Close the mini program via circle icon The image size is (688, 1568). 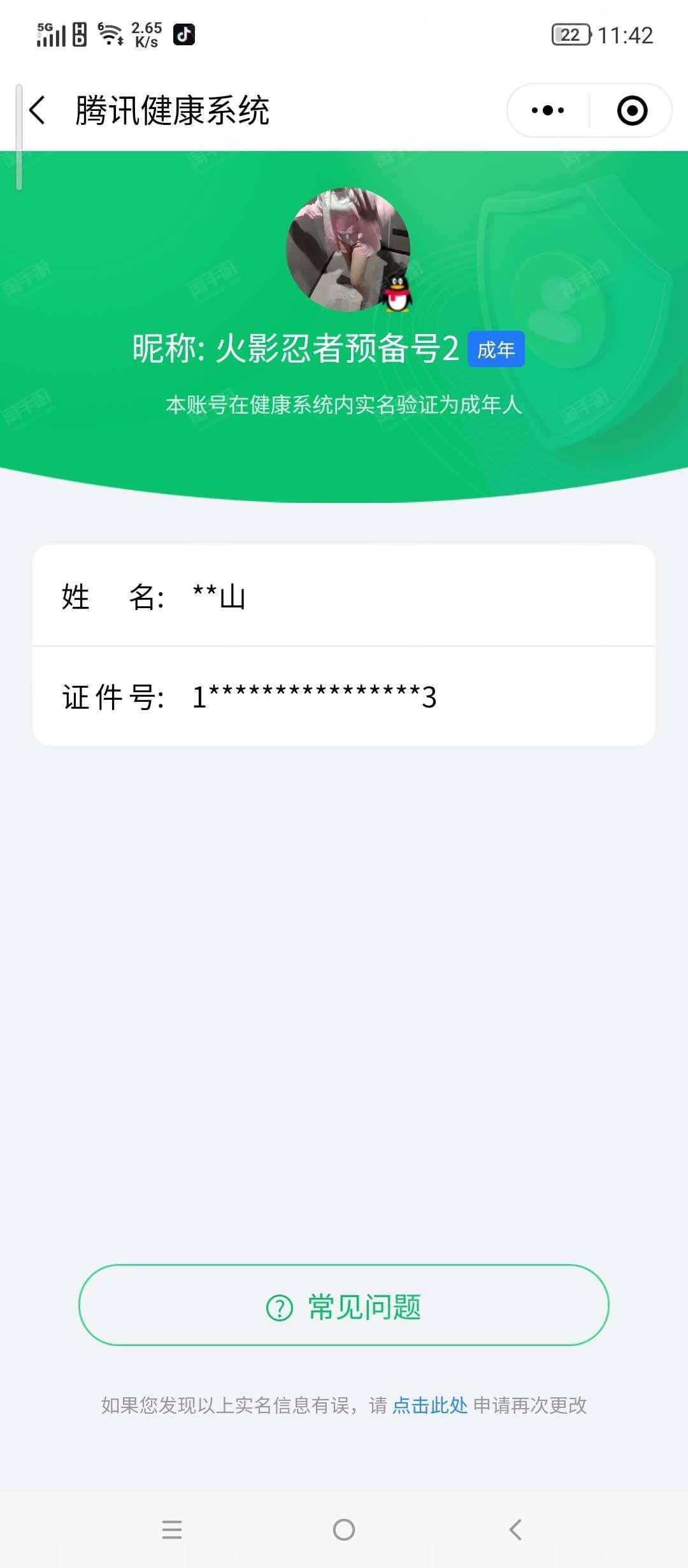[632, 111]
